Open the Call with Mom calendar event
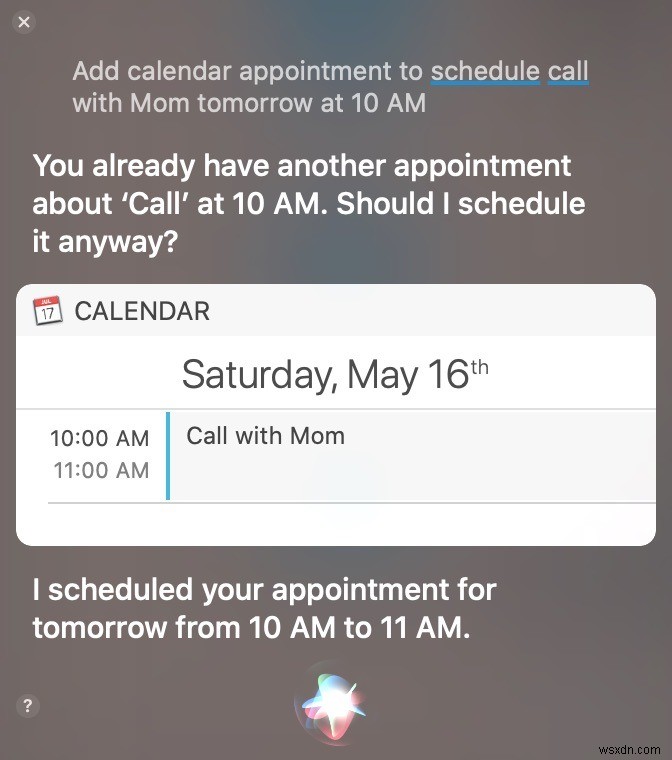This screenshot has width=672, height=760. 265,436
